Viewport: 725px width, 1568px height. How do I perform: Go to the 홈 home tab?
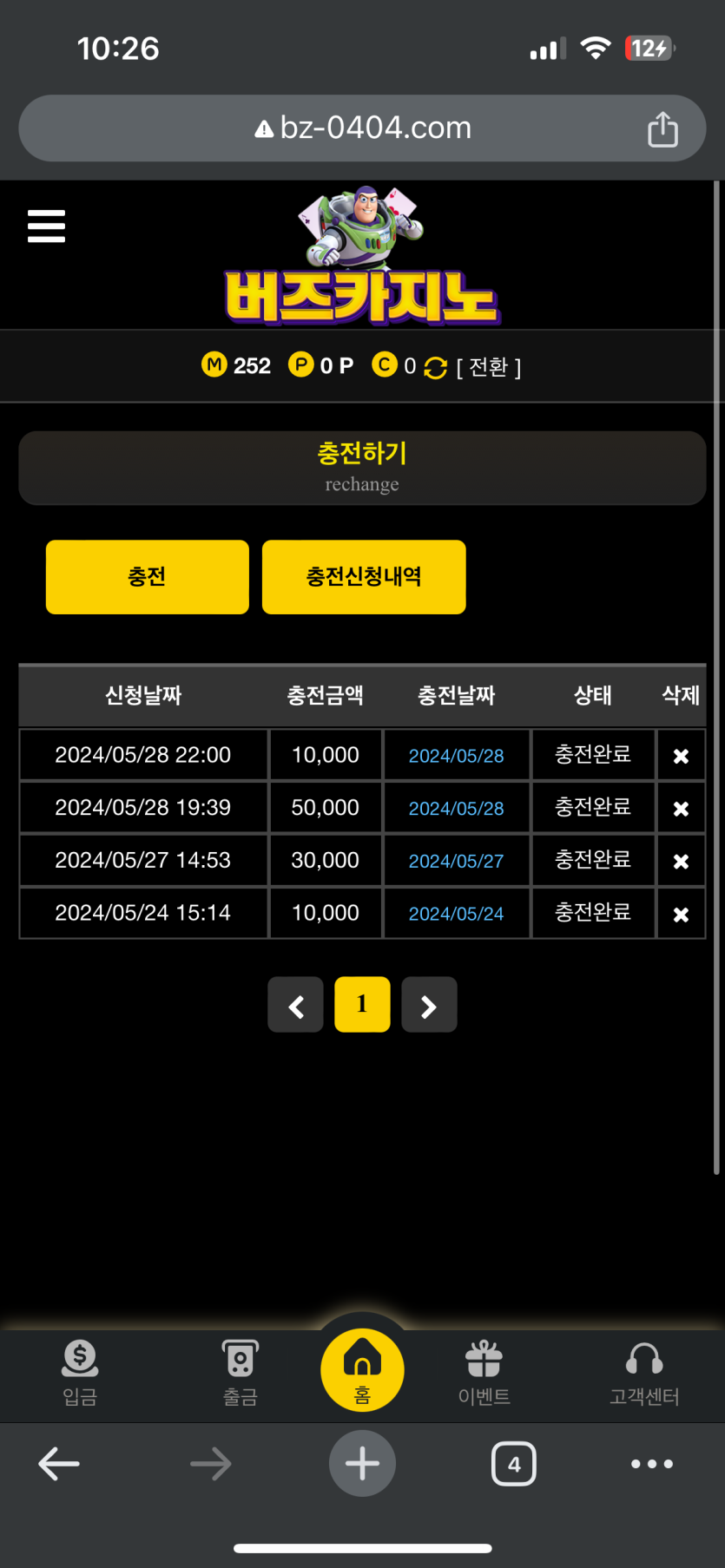[x=362, y=1370]
